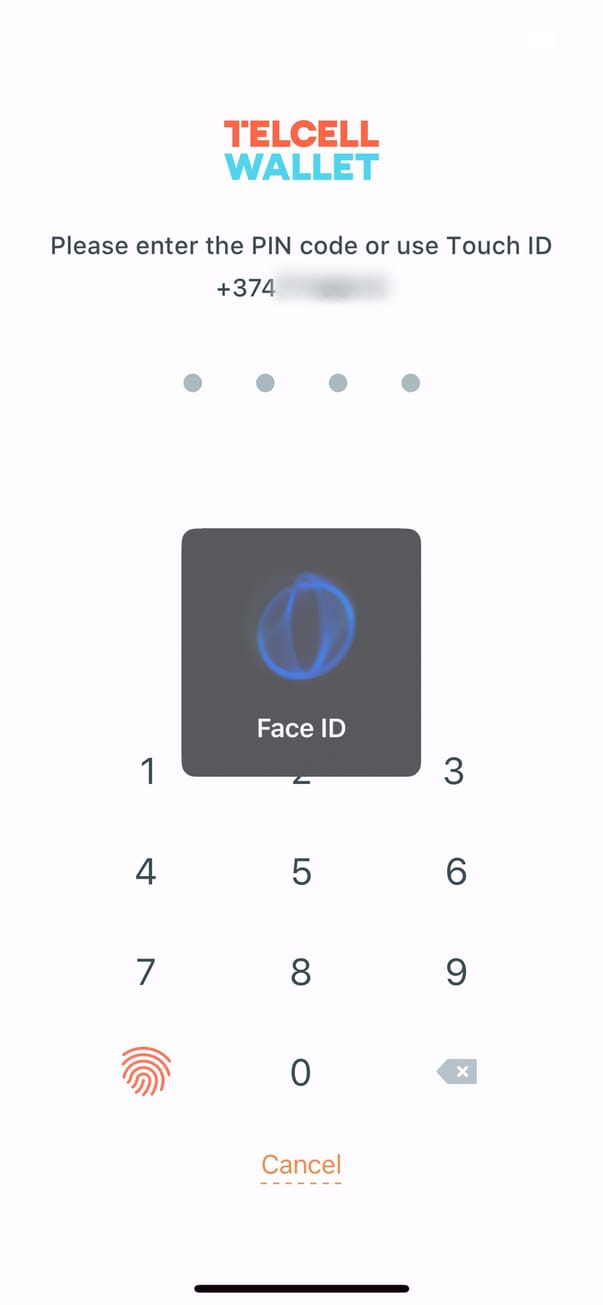Image resolution: width=603 pixels, height=1305 pixels.
Task: Enter digit 8 on the keypad
Action: pos(301,972)
